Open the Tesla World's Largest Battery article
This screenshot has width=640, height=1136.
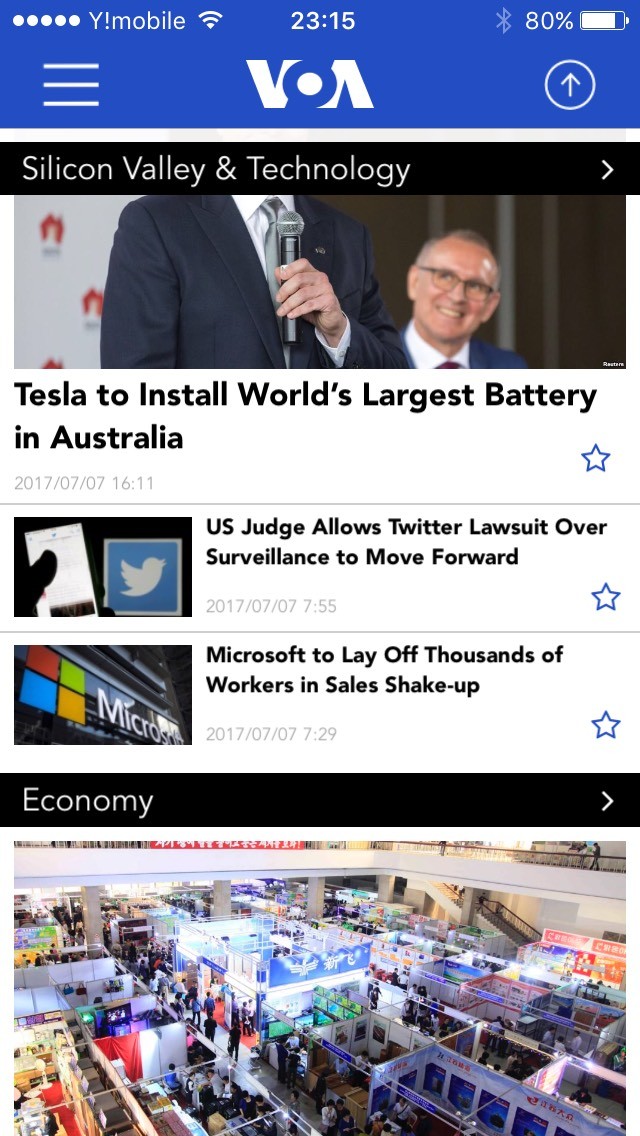[x=305, y=416]
